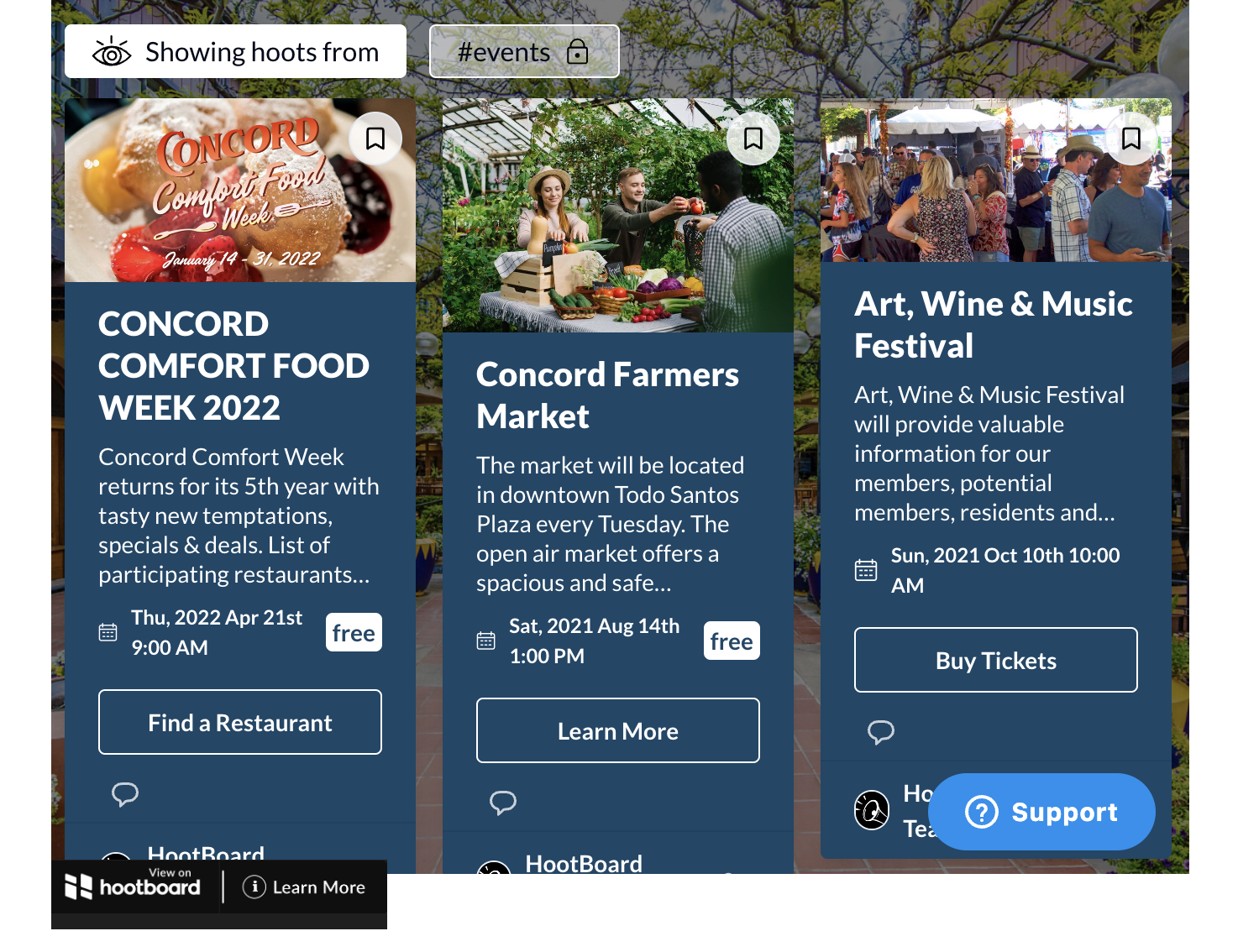The height and width of the screenshot is (952, 1238).
Task: Bookmark the Concord Farmers Market card
Action: (753, 139)
